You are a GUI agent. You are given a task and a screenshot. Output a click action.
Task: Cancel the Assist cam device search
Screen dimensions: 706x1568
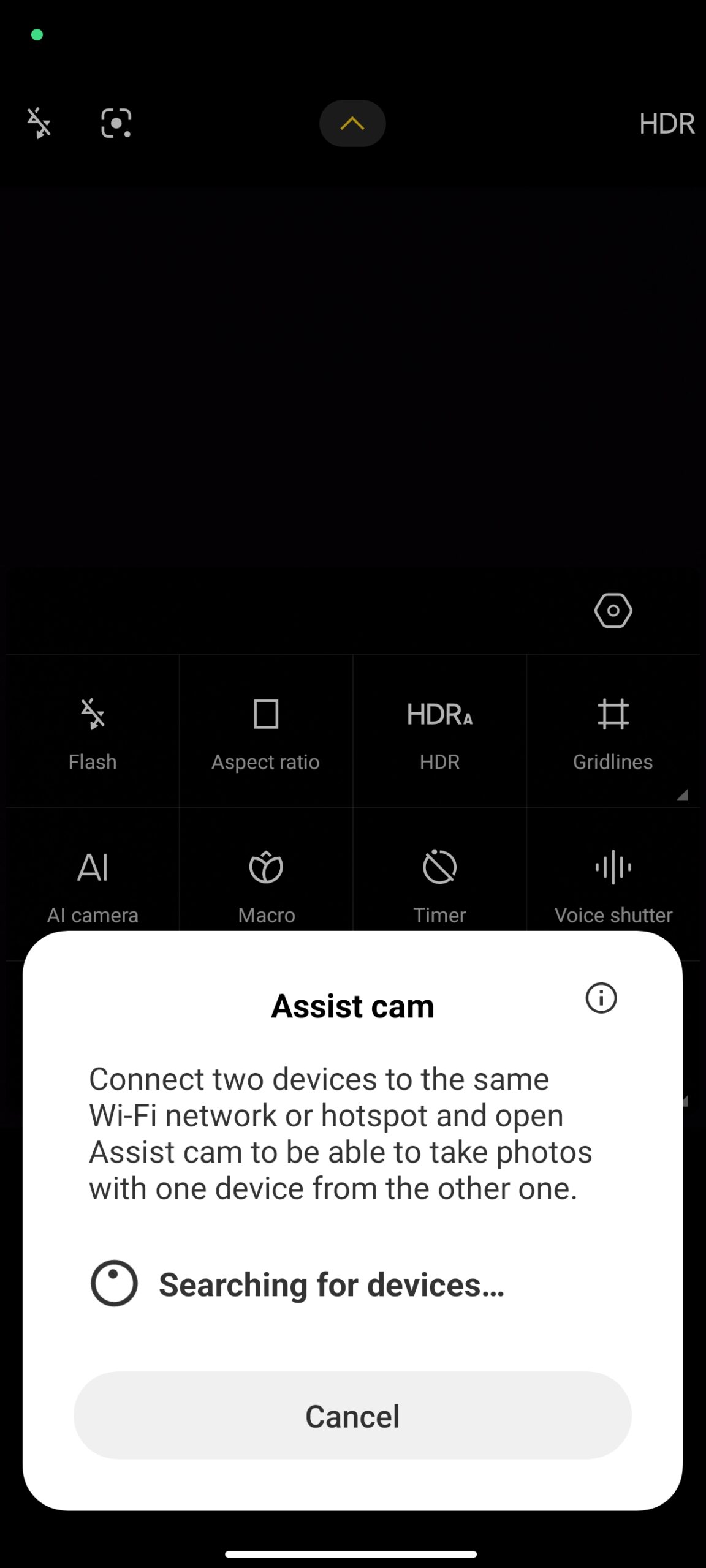point(352,1415)
